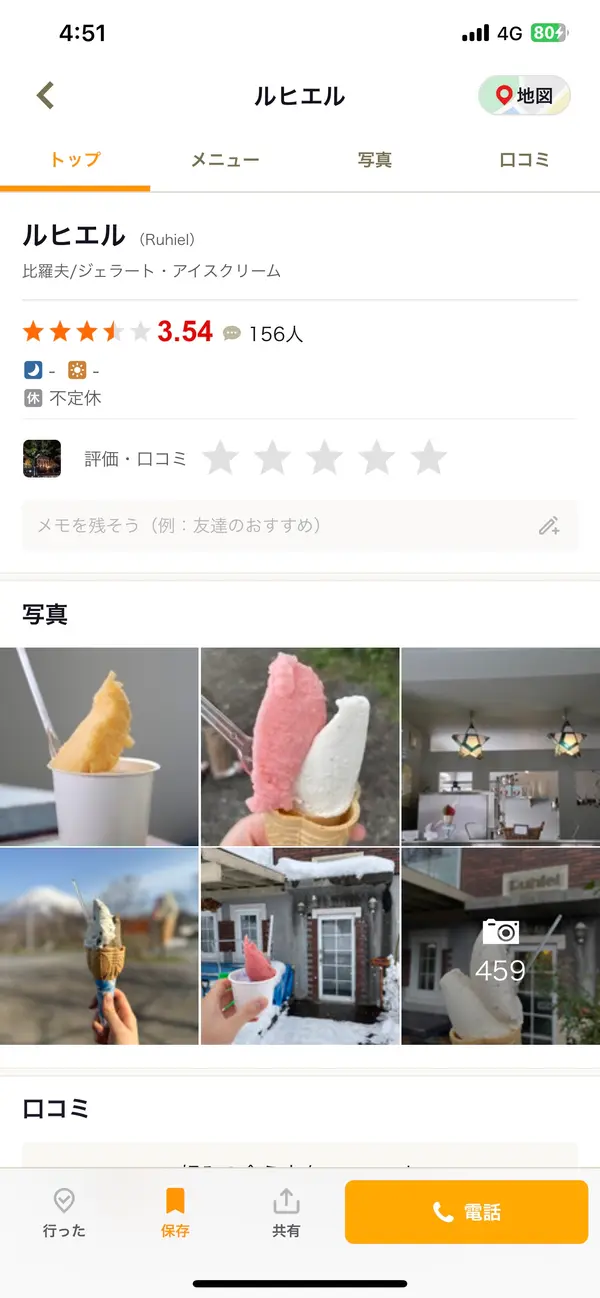
Task: Select the トップ tab
Action: tap(75, 160)
